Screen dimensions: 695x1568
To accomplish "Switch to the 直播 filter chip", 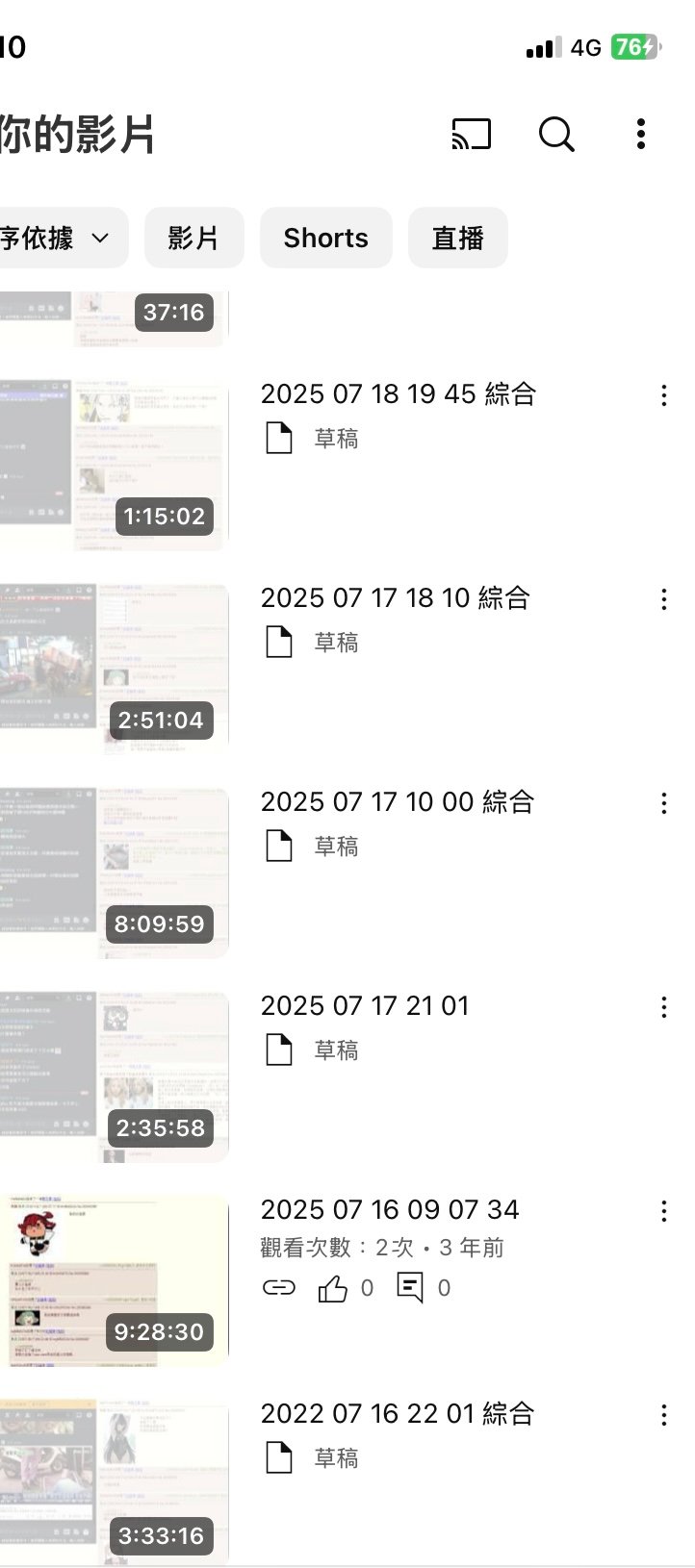I will point(457,238).
